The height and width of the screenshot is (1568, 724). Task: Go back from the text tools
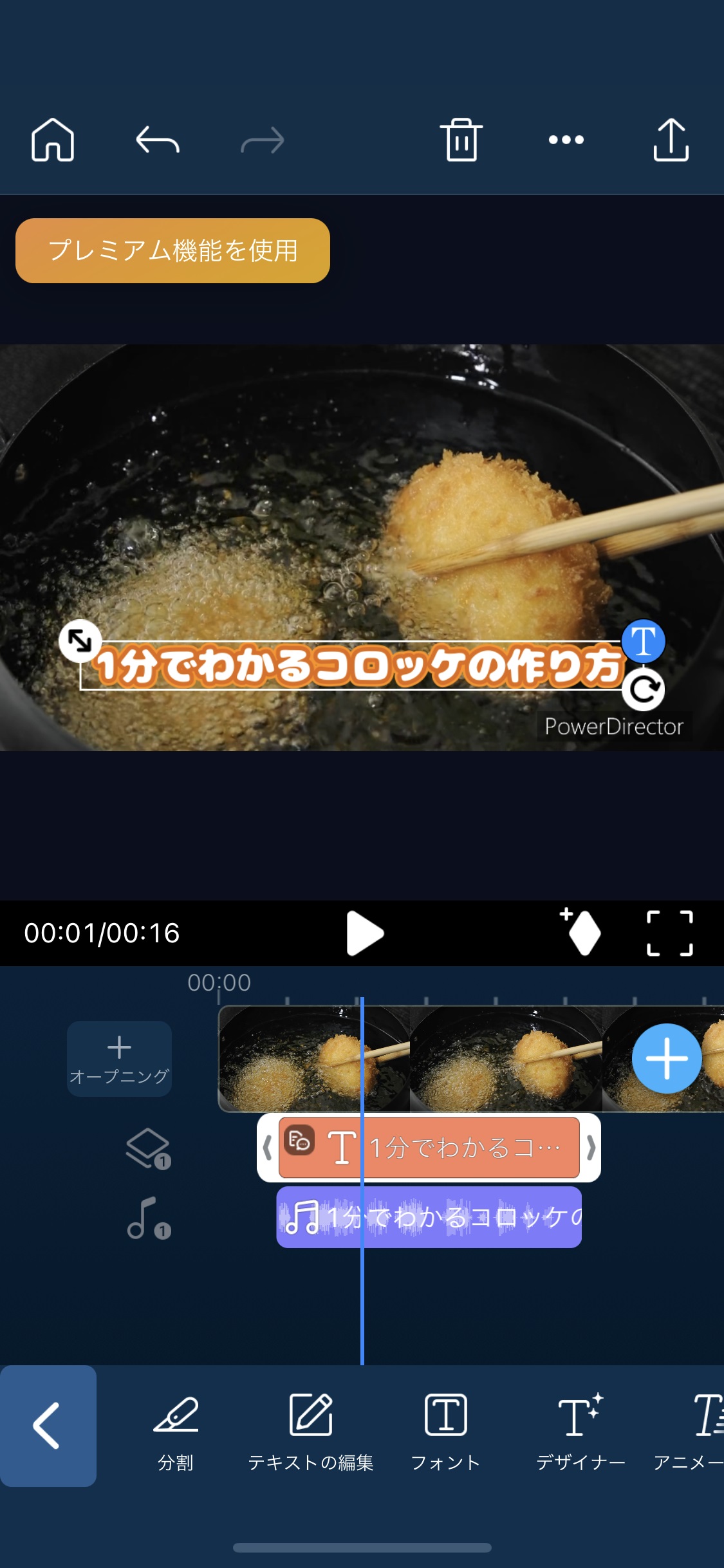(x=48, y=1425)
